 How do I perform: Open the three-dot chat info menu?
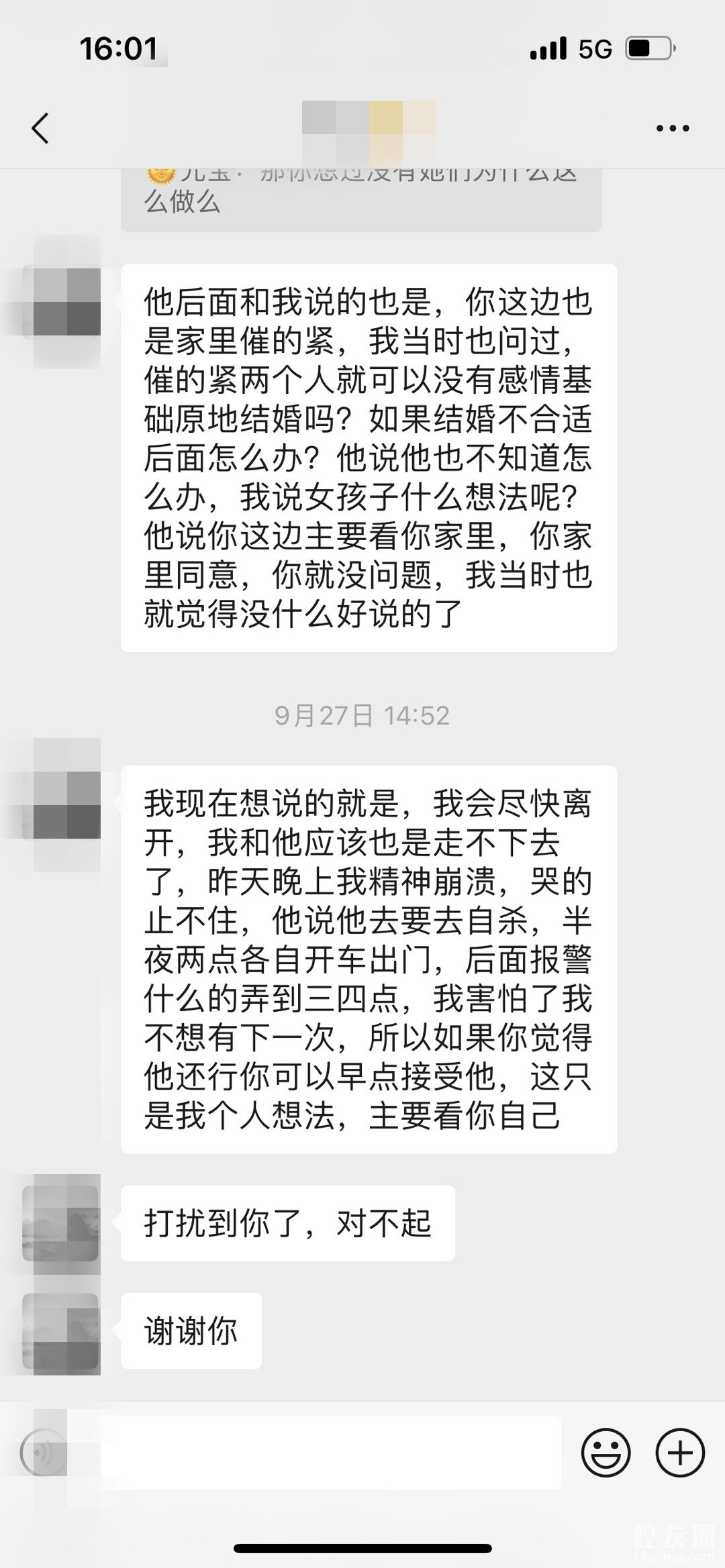pyautogui.click(x=673, y=128)
